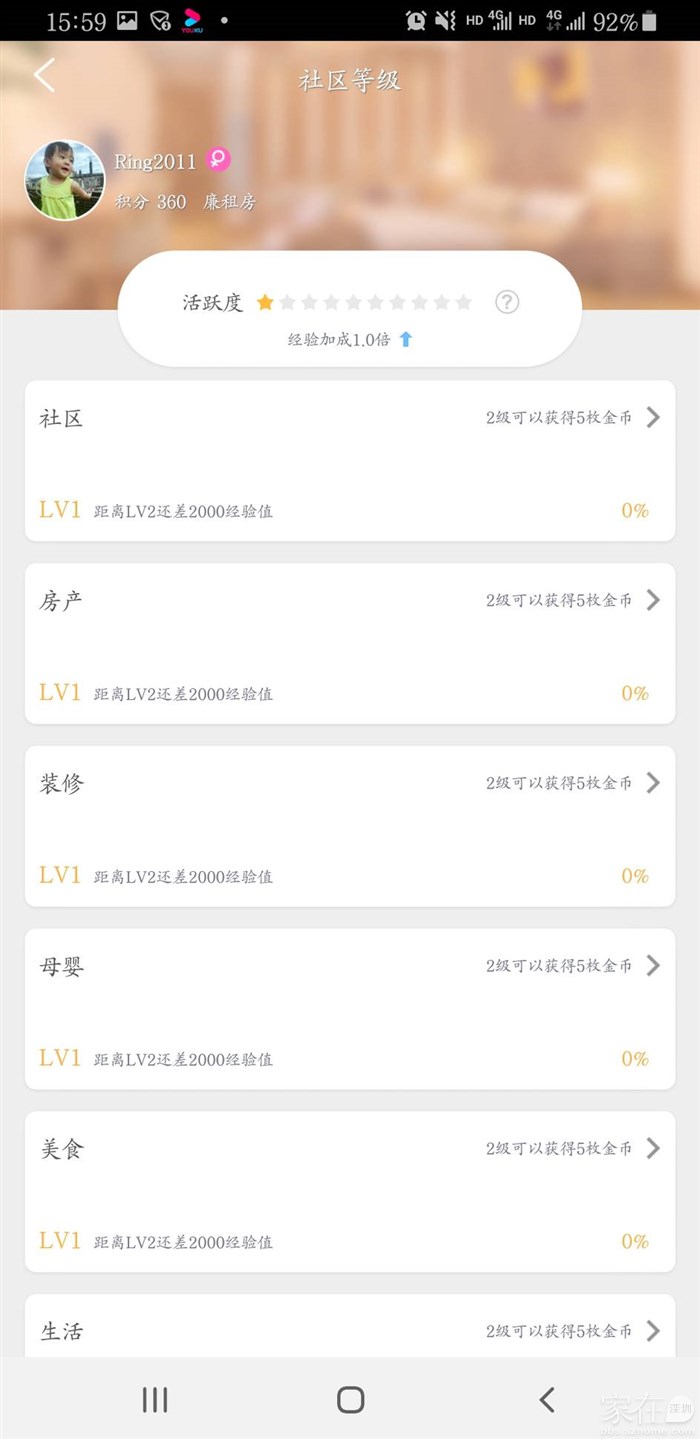This screenshot has height=1439, width=700.
Task: Tap the system home button
Action: 350,1399
